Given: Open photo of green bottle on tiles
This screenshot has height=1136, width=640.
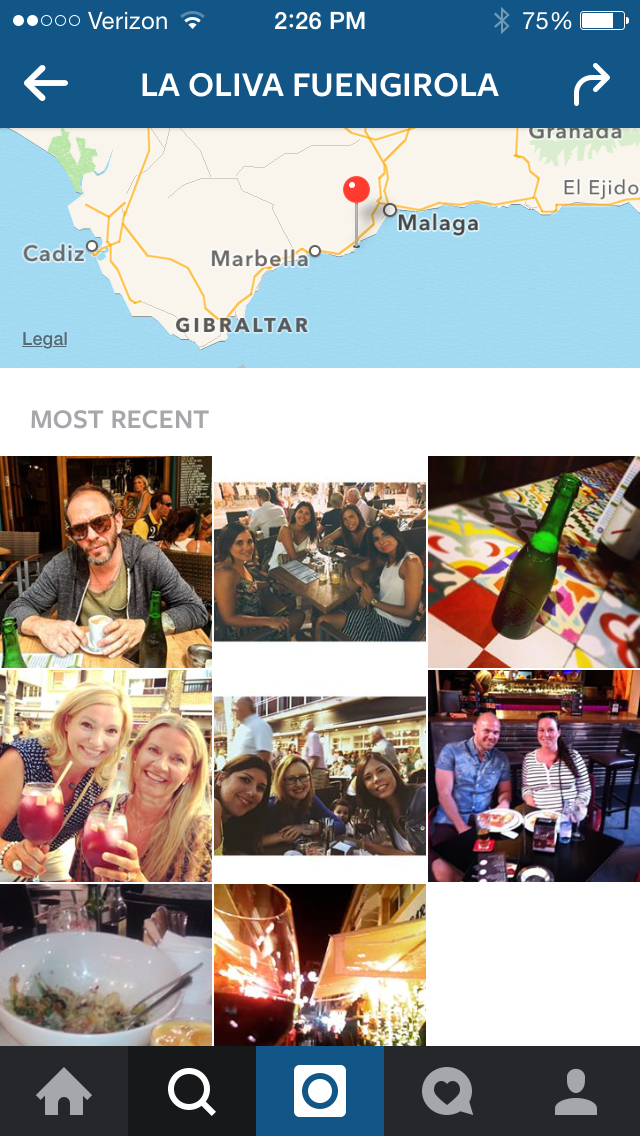Looking at the screenshot, I should click(533, 562).
